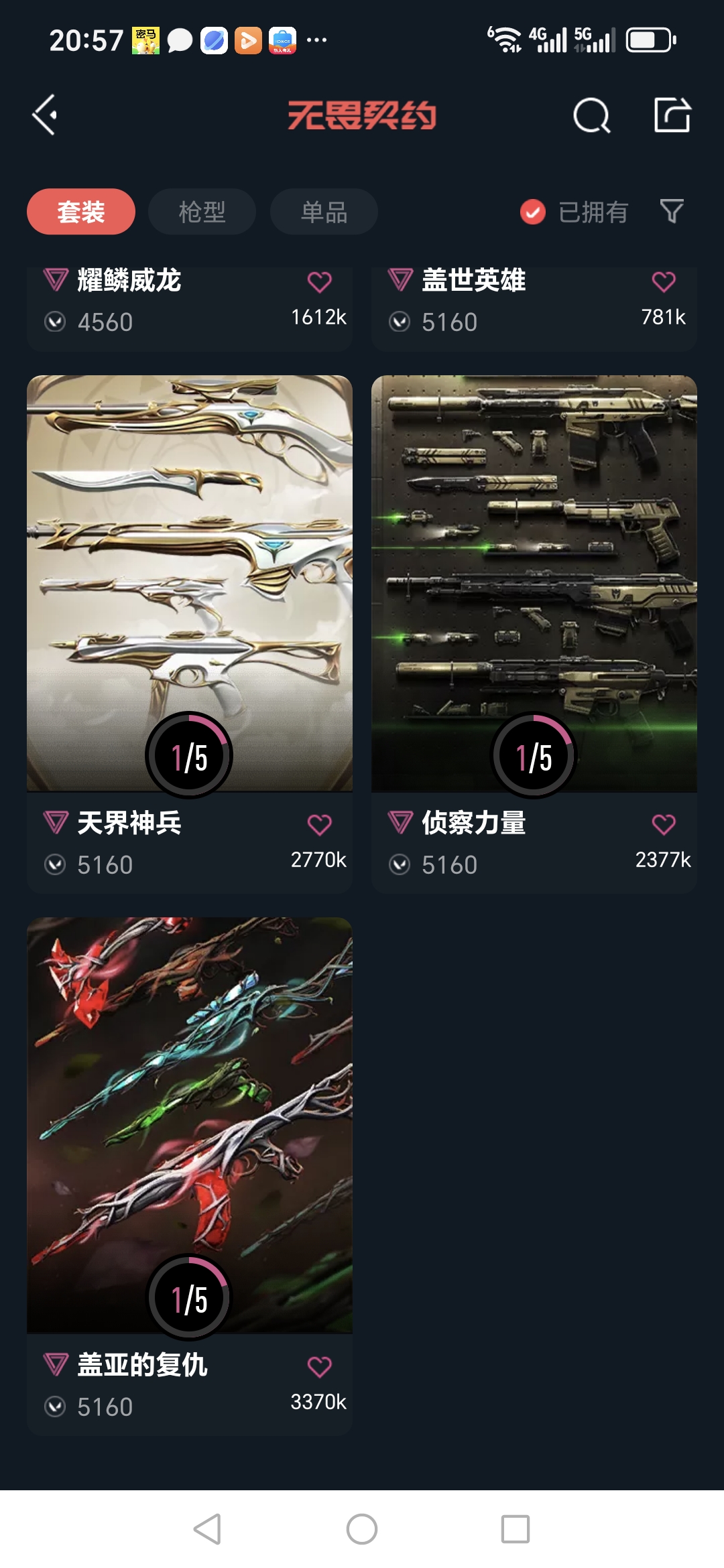Image resolution: width=724 pixels, height=1568 pixels.
Task: Switch to the 枪型 tab
Action: click(202, 212)
